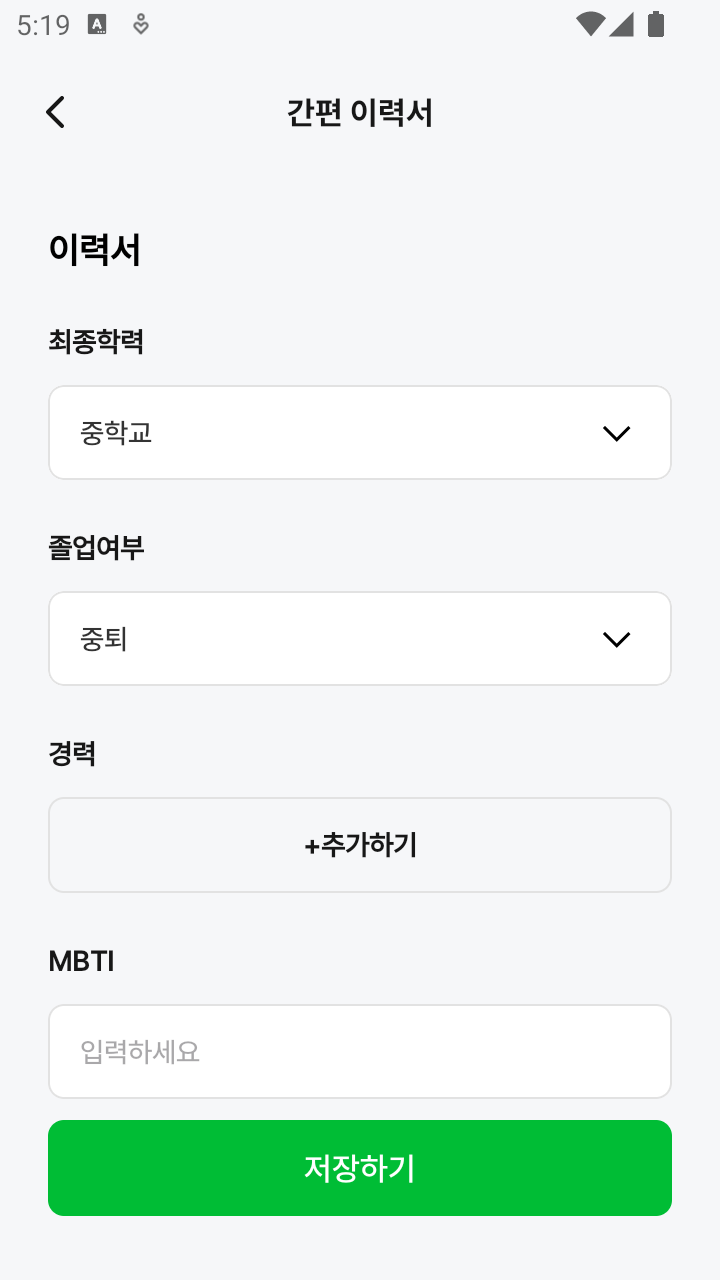Tap the 간편 이력서 screen title

tap(360, 113)
